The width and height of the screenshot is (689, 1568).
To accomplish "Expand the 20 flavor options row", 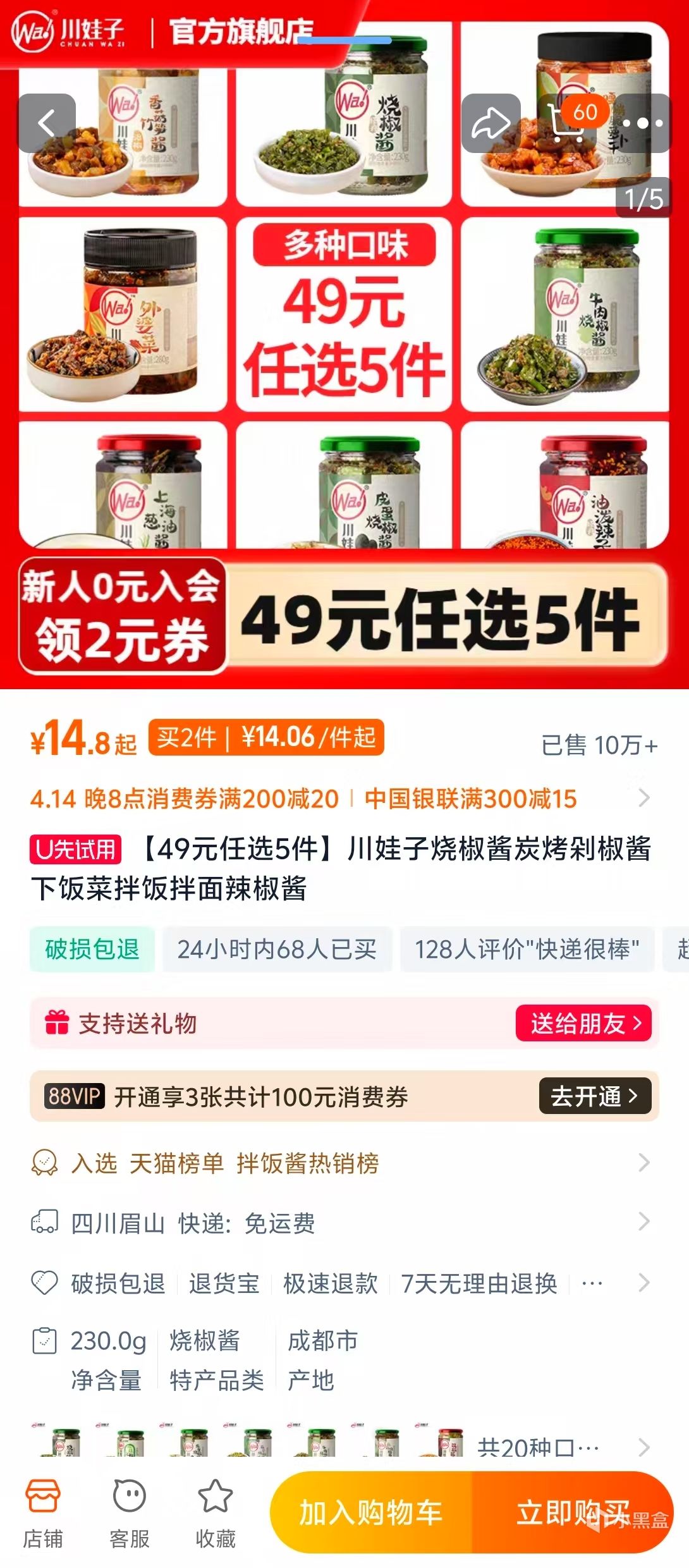I will click(556, 1447).
